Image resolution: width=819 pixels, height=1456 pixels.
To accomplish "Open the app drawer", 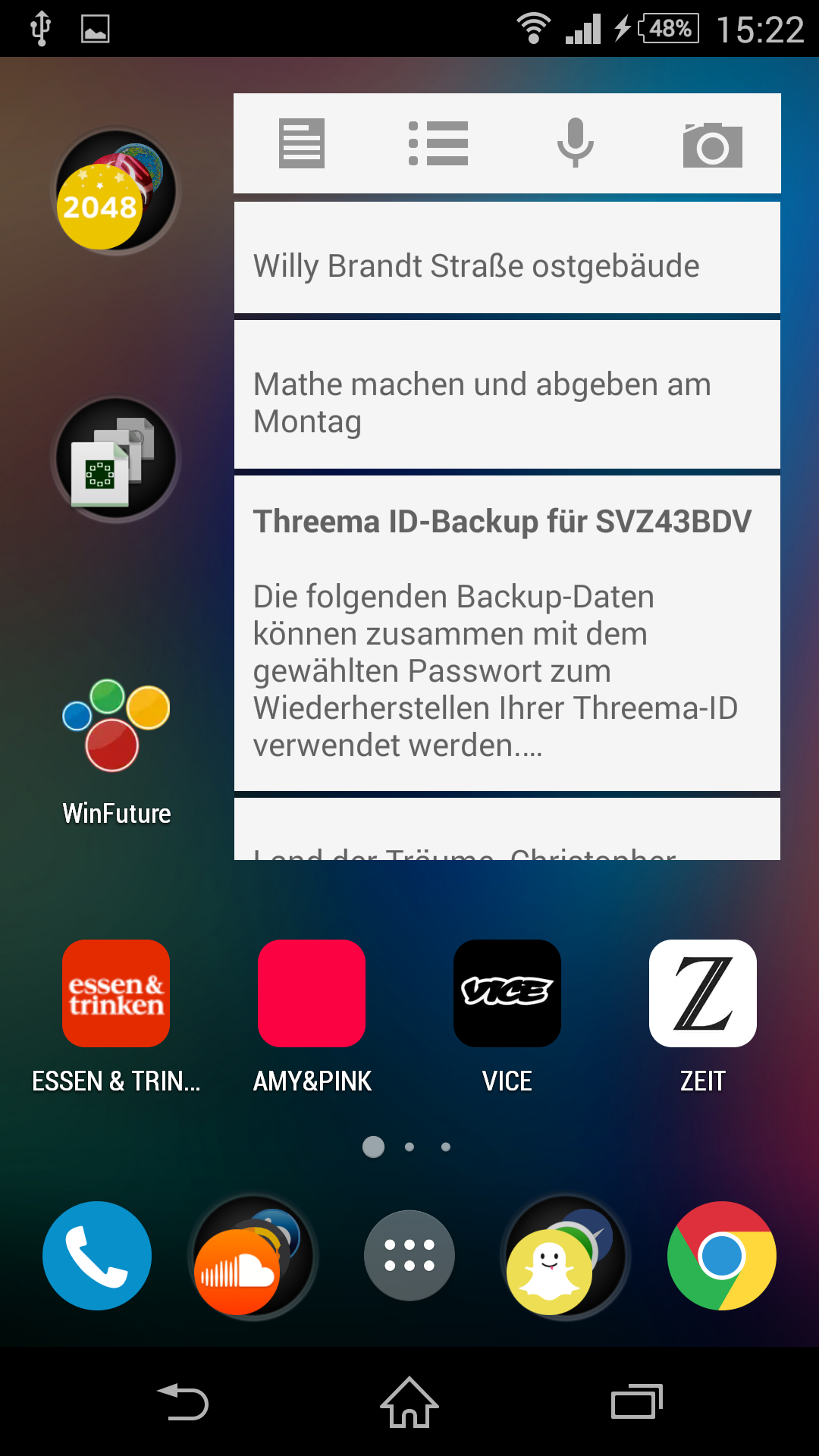I will [409, 1256].
